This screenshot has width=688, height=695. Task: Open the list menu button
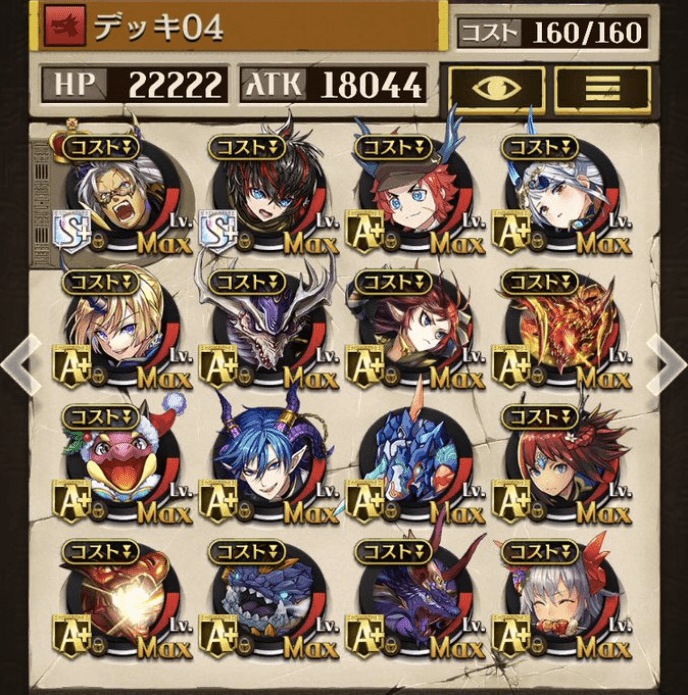point(601,88)
